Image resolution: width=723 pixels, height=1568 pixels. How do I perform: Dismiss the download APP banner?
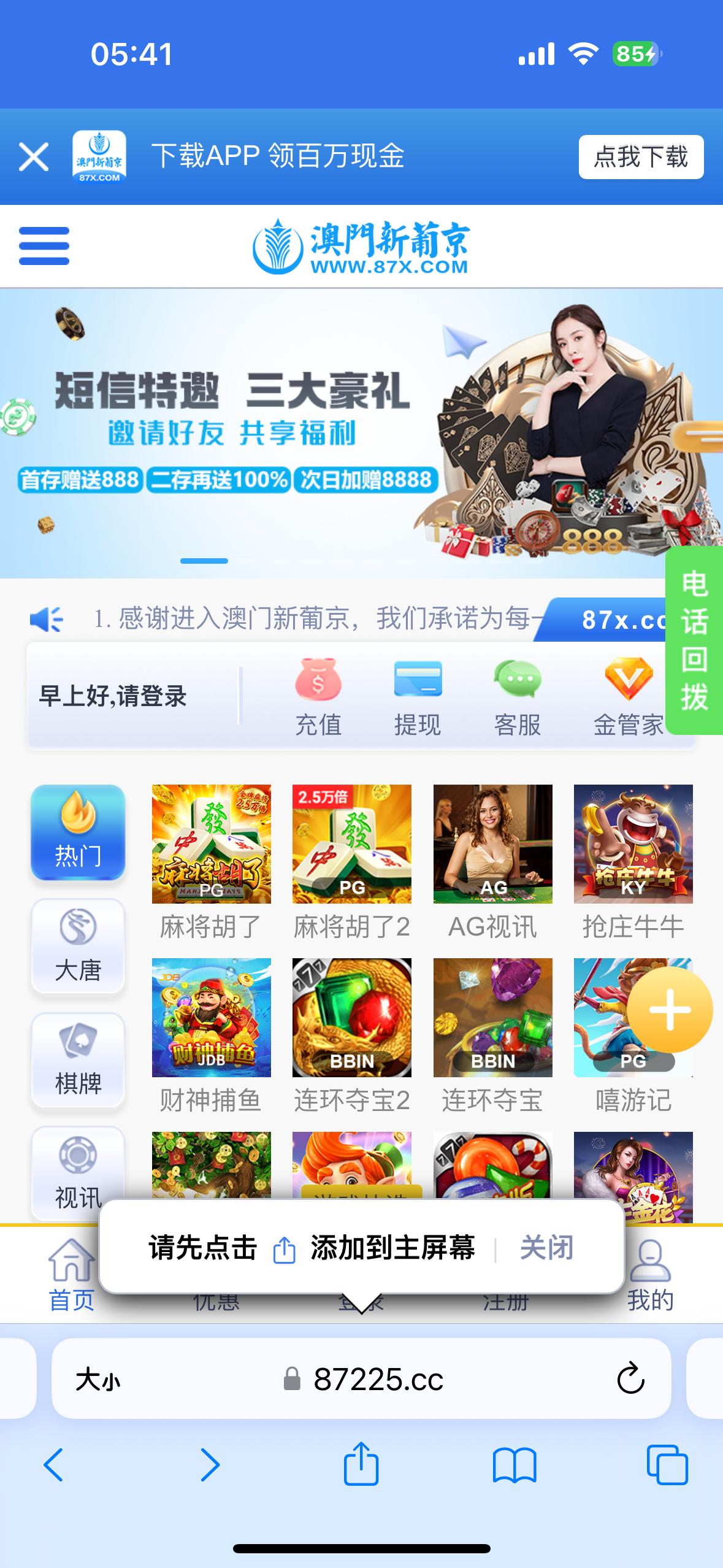34,157
